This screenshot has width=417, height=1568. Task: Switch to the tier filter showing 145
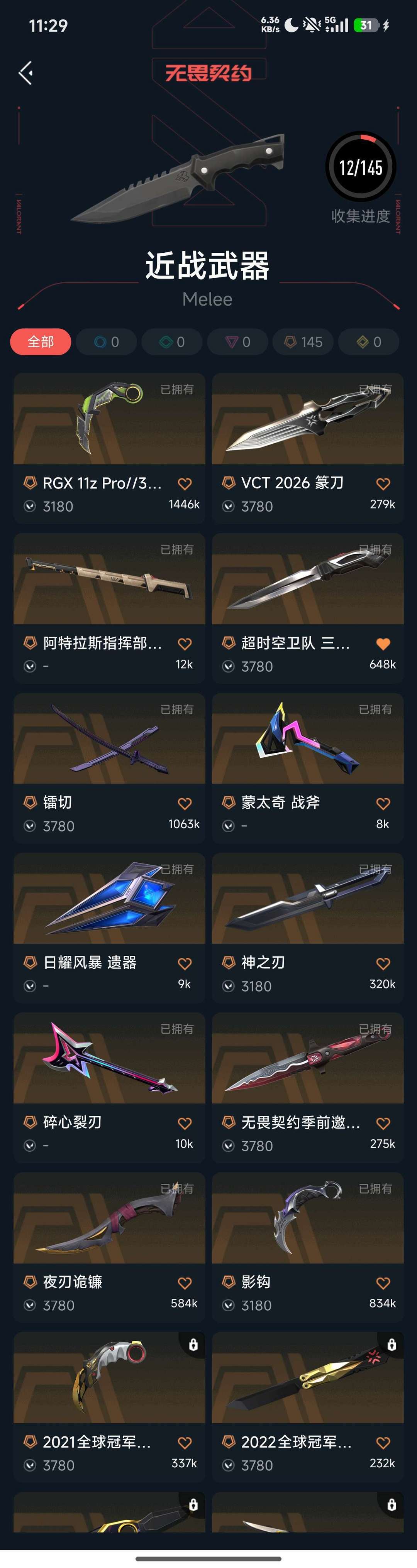tap(303, 342)
